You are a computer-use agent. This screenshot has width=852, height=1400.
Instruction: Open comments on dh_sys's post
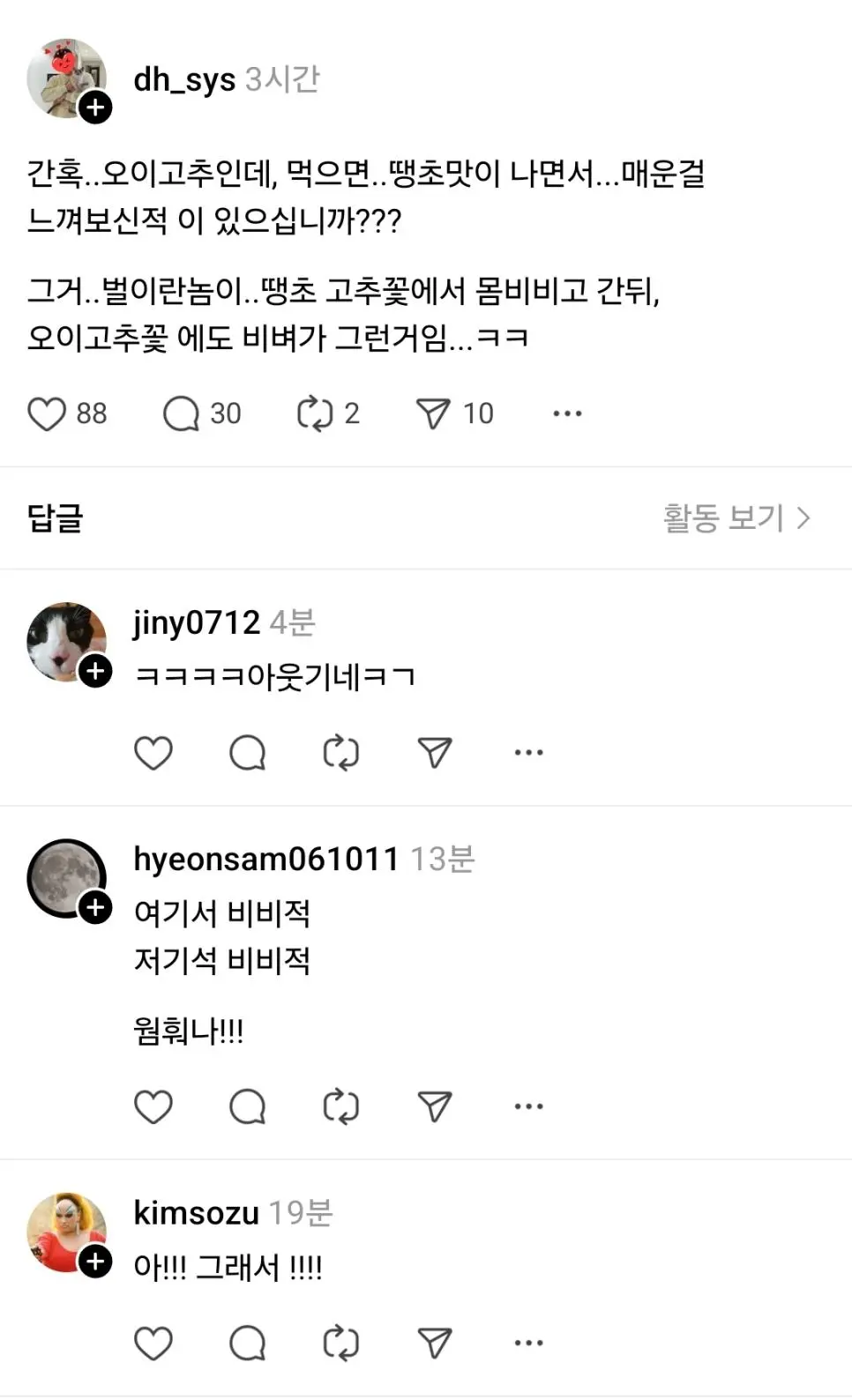(x=181, y=413)
